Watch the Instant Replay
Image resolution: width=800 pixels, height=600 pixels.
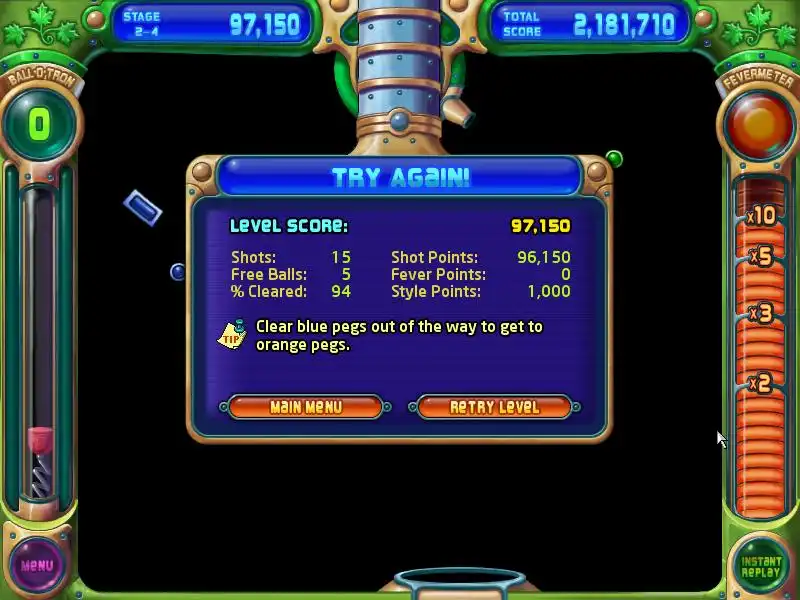[x=761, y=566]
